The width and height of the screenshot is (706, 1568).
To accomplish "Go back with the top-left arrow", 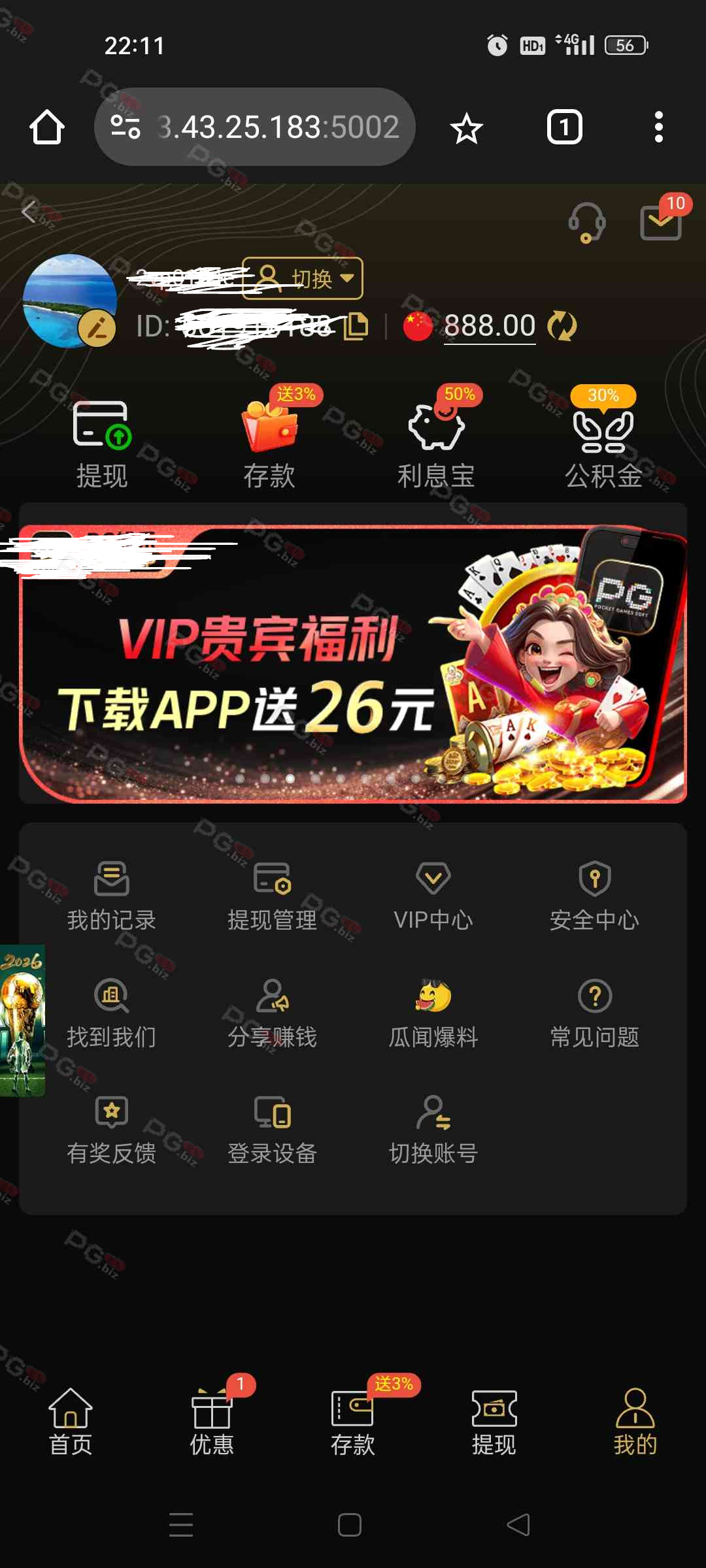I will [29, 212].
